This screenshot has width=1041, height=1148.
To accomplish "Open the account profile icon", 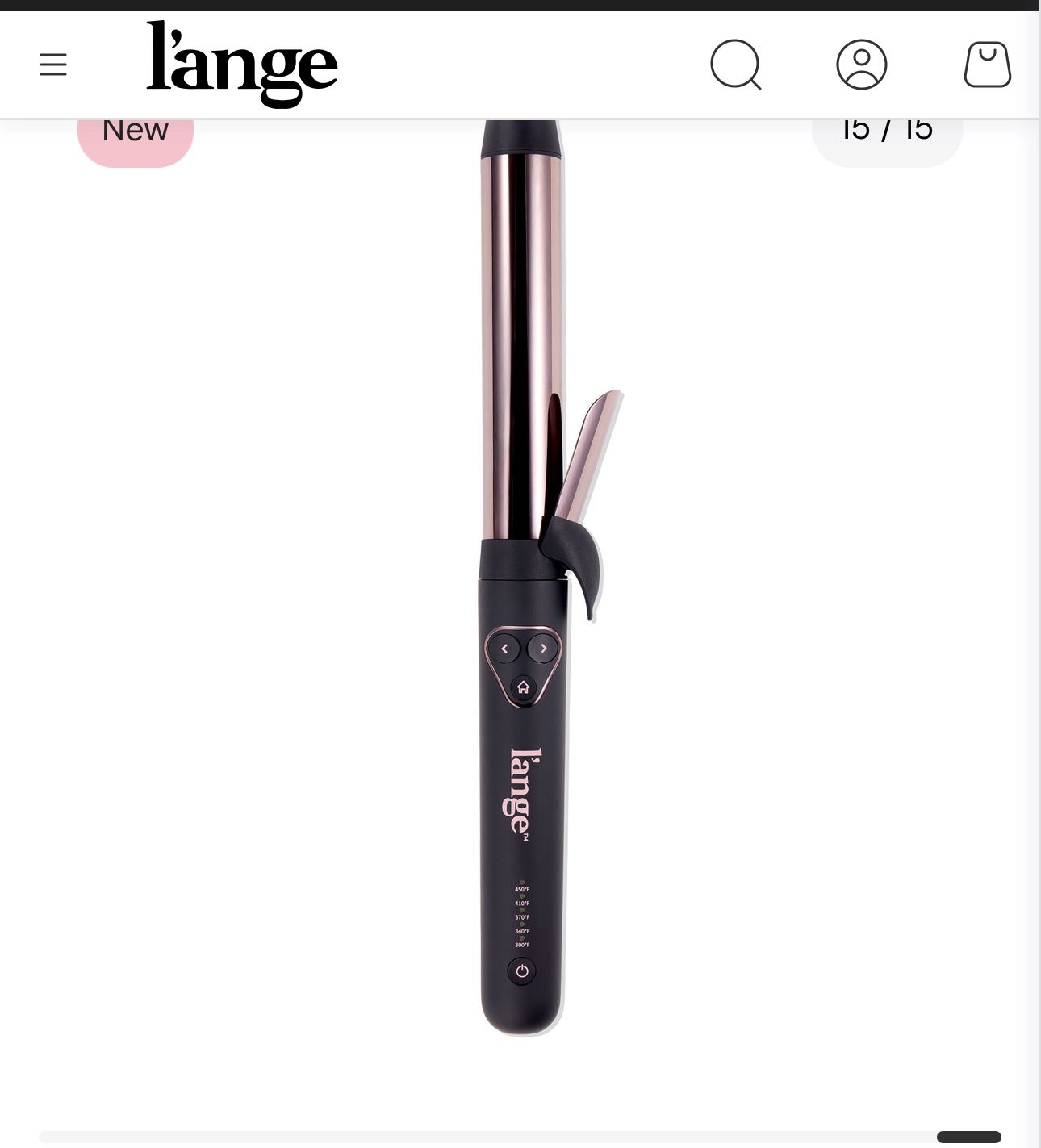I will 861,65.
